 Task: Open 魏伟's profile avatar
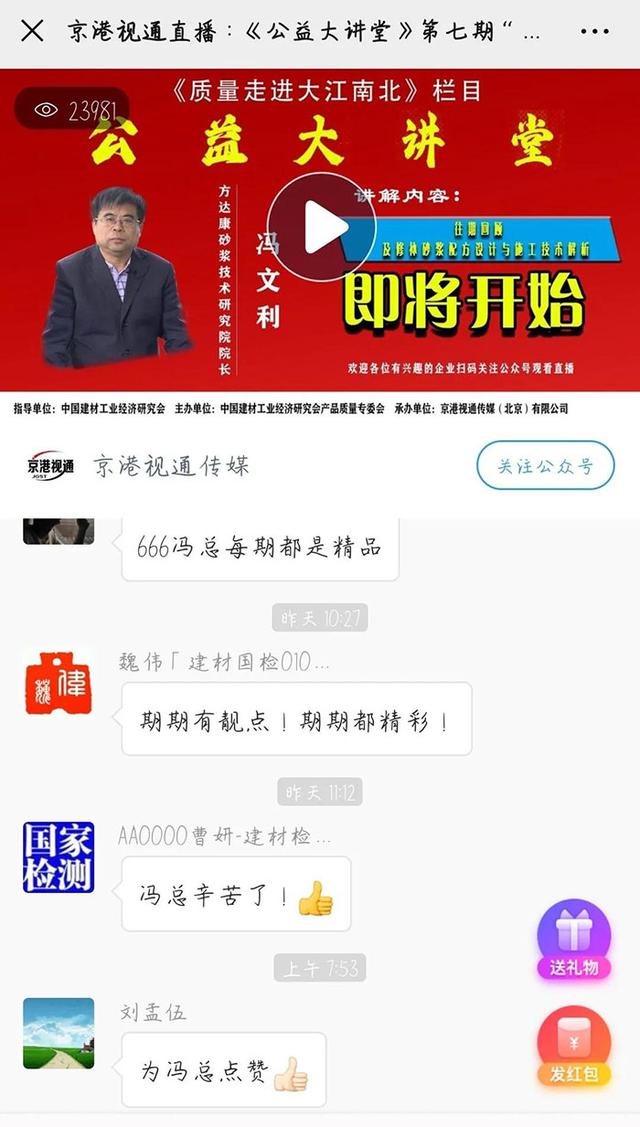point(58,682)
